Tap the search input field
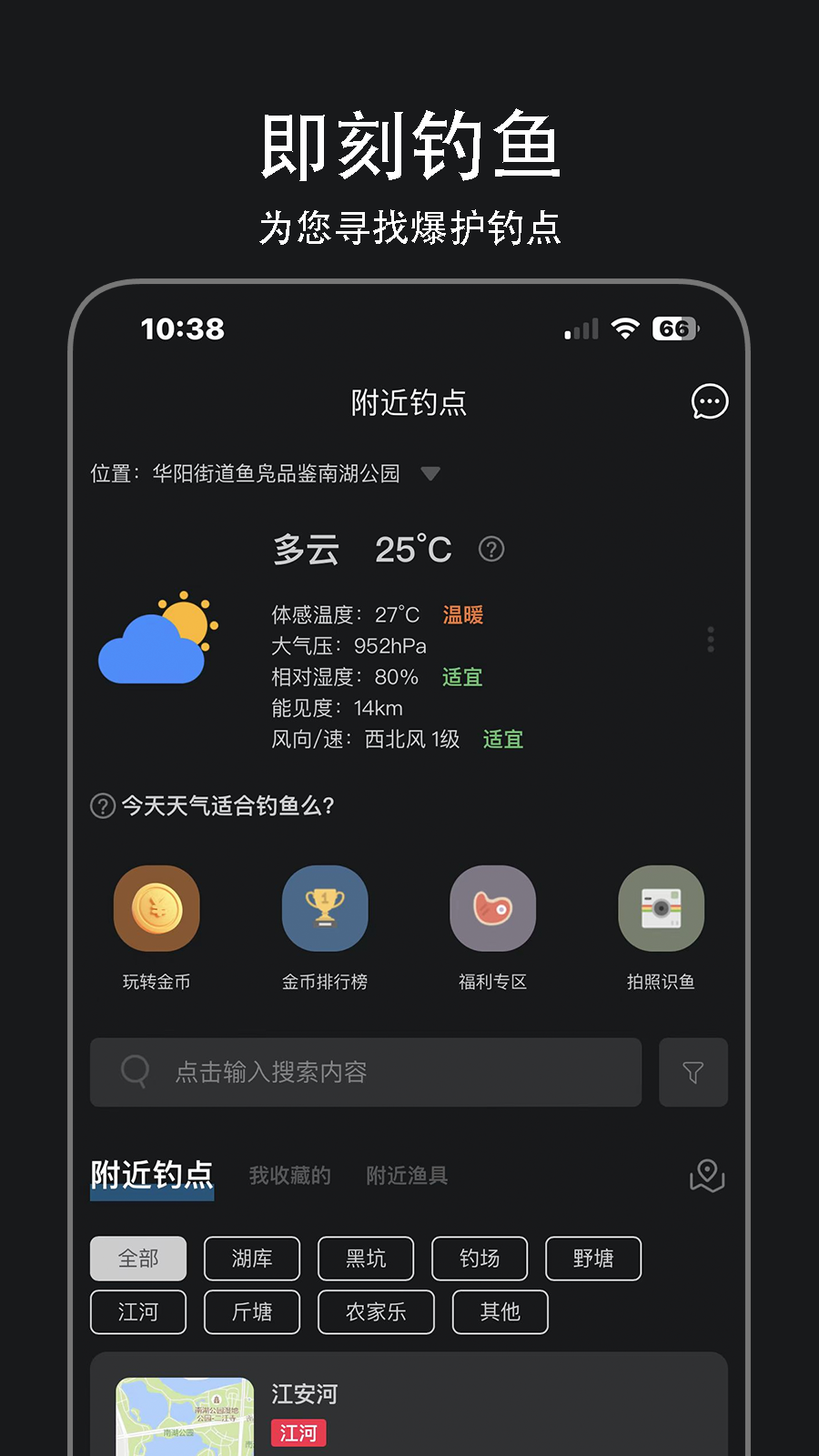Screen dimensions: 819x1456 pos(364,1072)
